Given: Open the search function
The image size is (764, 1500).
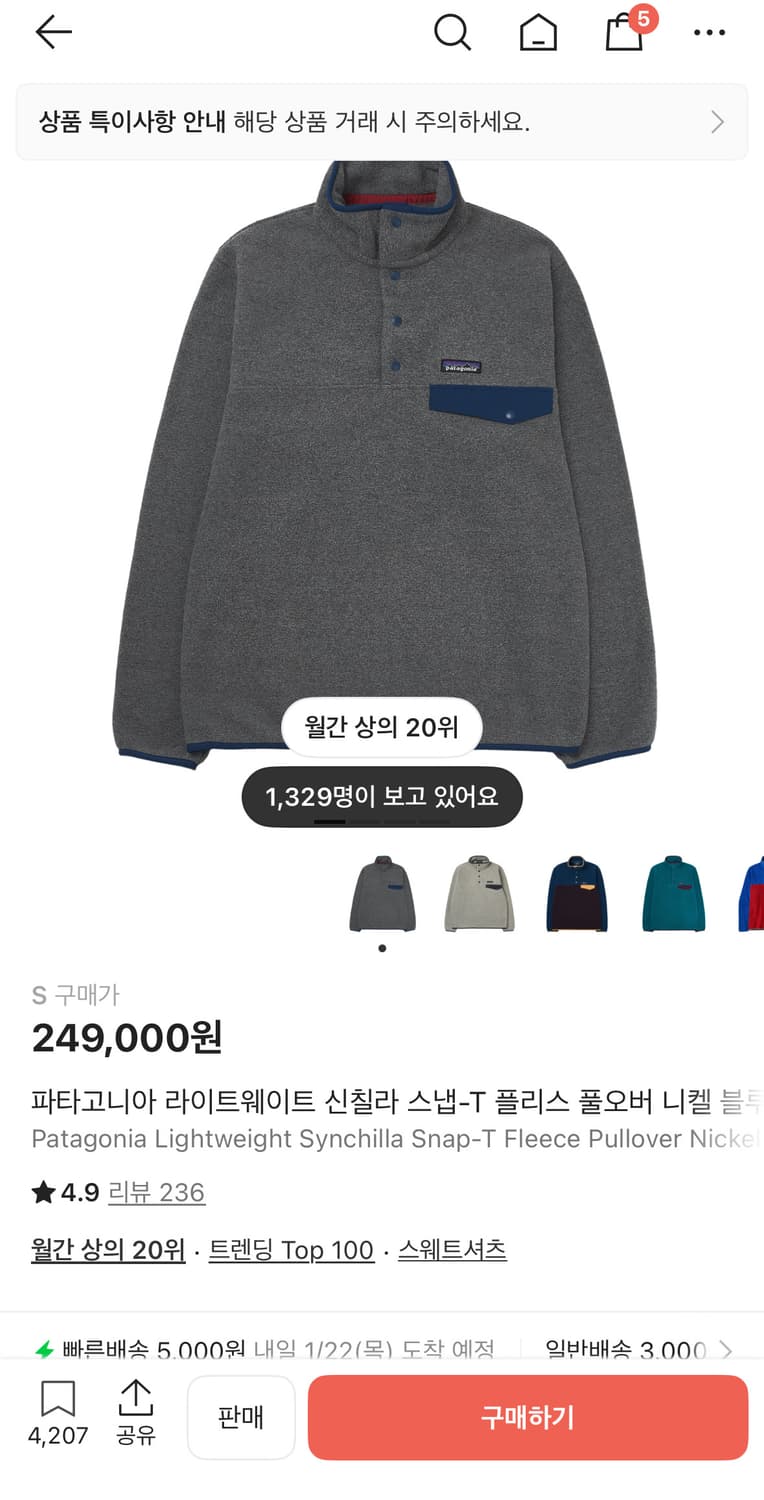Looking at the screenshot, I should (453, 32).
